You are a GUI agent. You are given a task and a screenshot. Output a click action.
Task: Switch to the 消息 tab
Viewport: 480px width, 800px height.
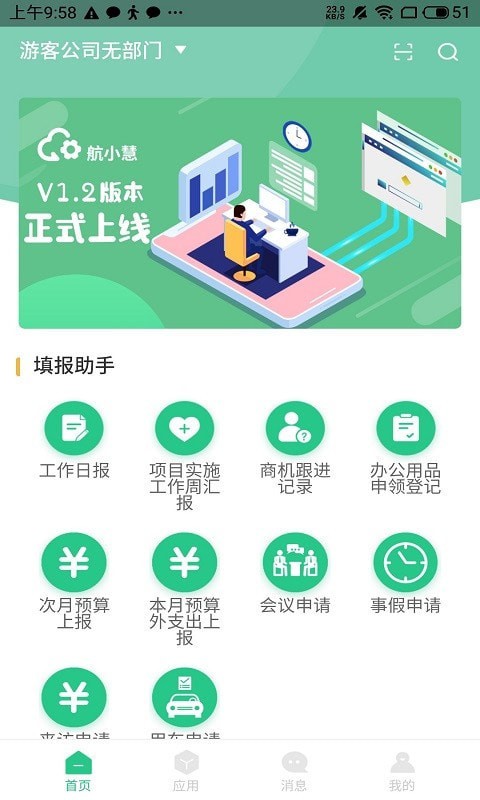pos(294,770)
